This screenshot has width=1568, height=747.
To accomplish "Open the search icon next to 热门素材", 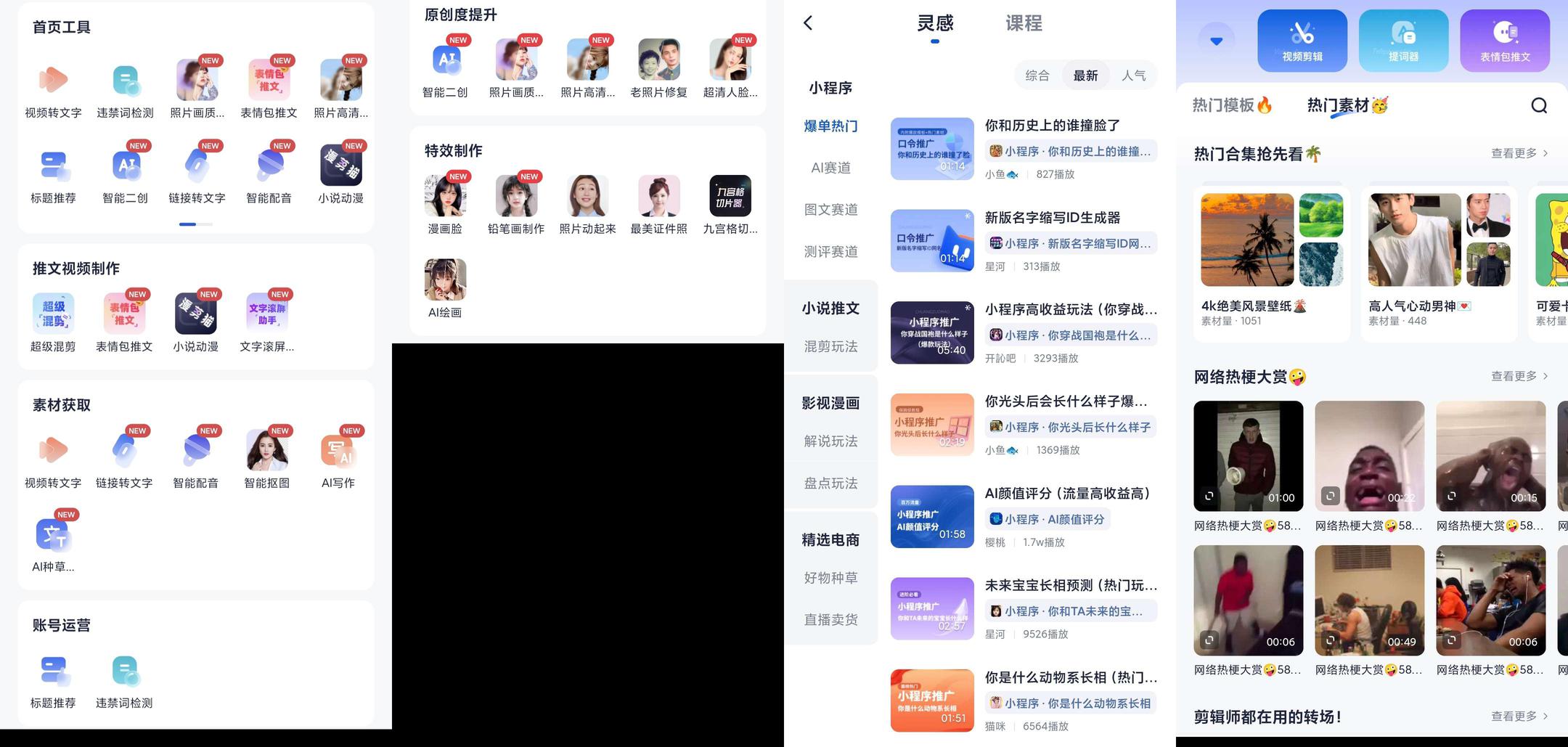I will (1539, 106).
